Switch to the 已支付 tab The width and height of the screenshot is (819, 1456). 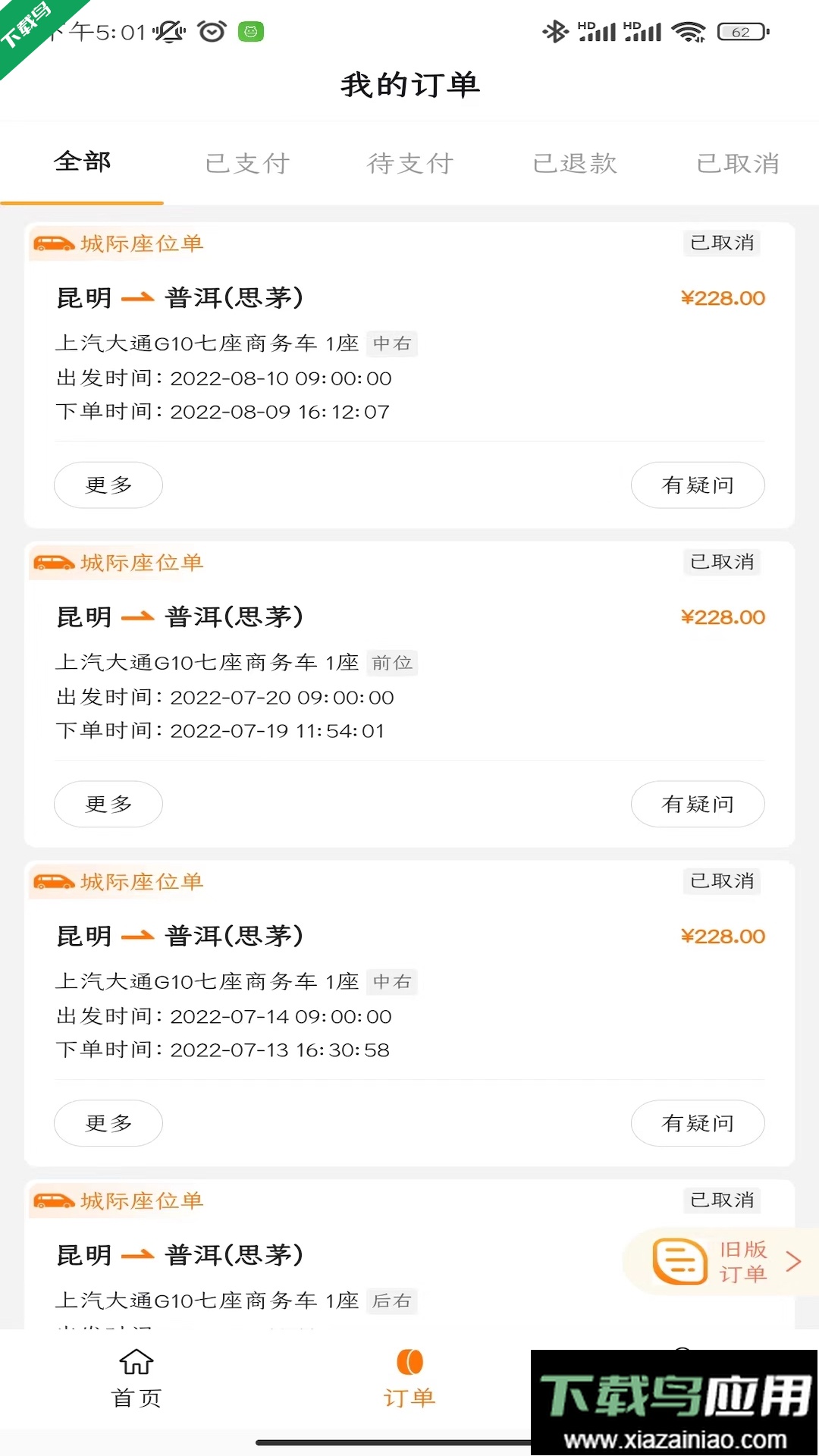click(246, 163)
